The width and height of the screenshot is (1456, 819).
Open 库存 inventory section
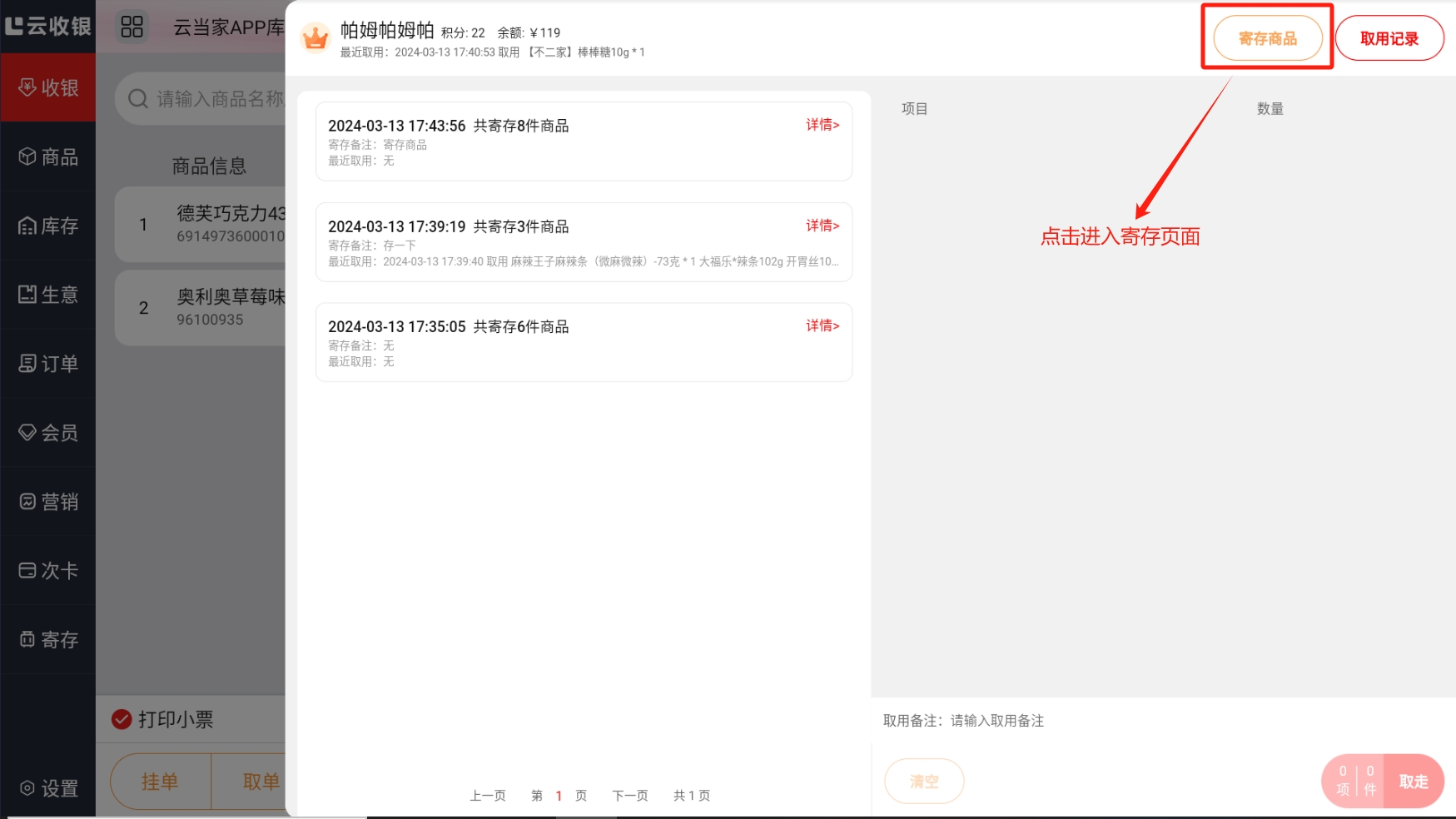48,226
